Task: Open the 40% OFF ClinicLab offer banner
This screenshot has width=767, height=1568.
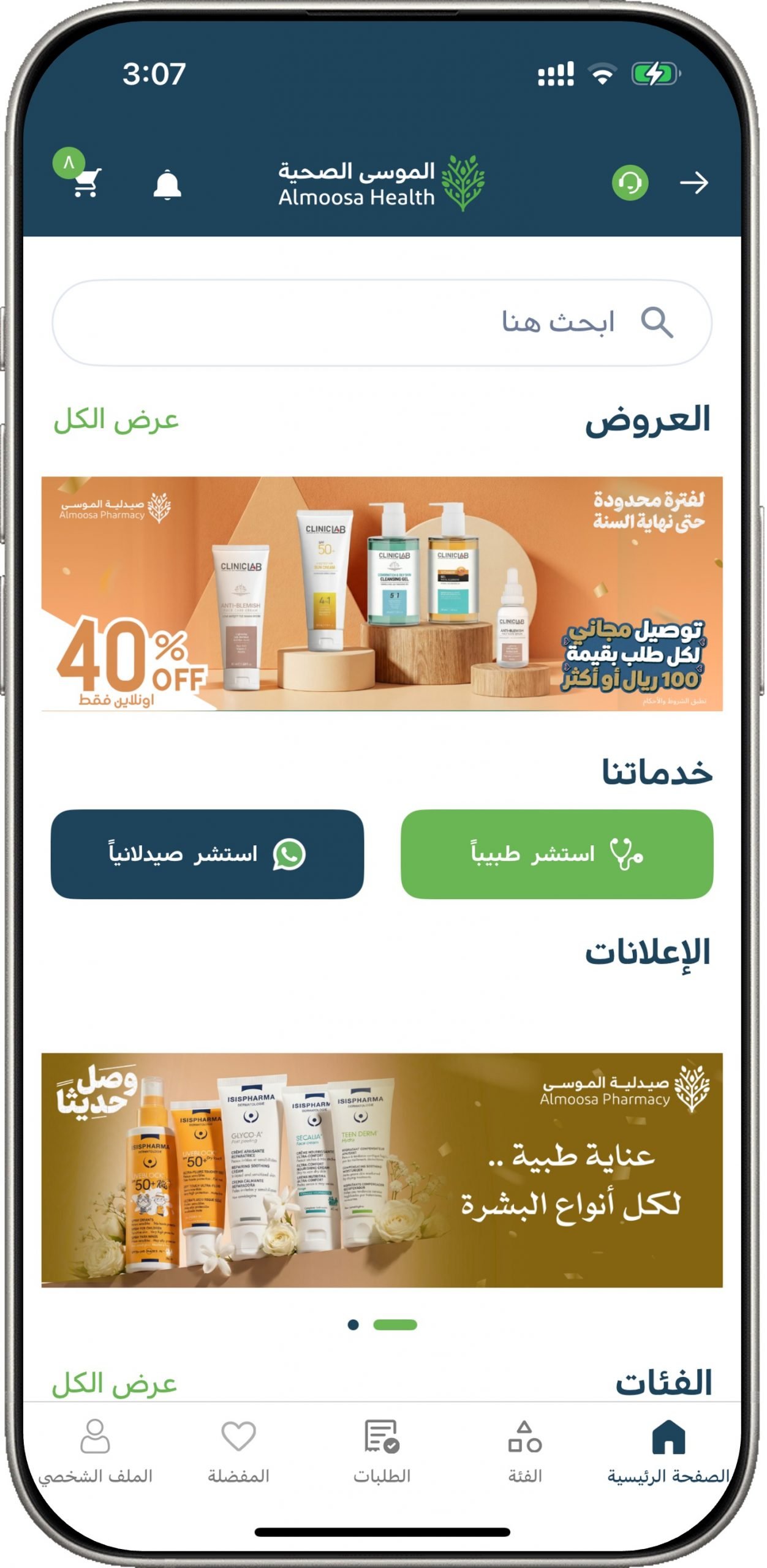Action: (382, 594)
